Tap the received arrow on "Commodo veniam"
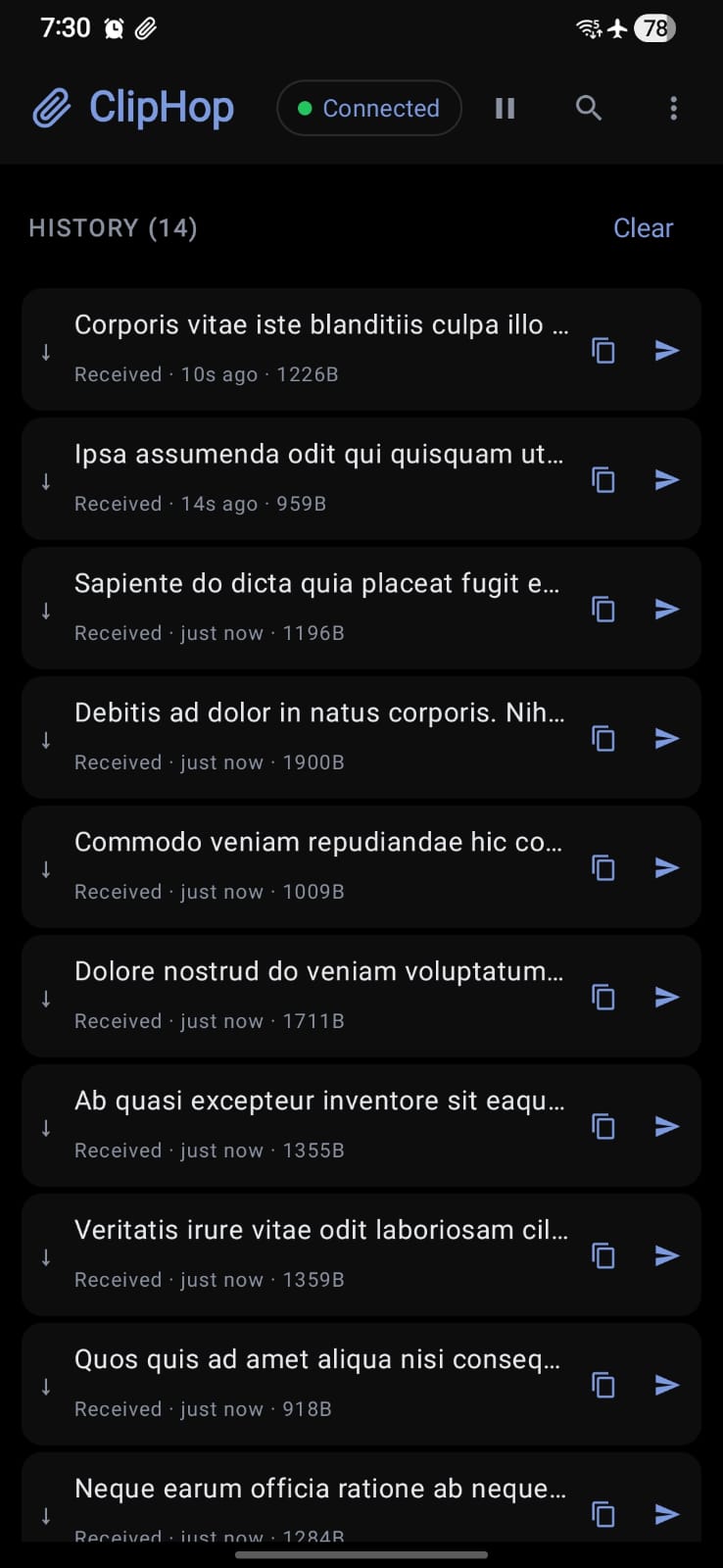Screen dimensions: 723x1568 click(45, 868)
